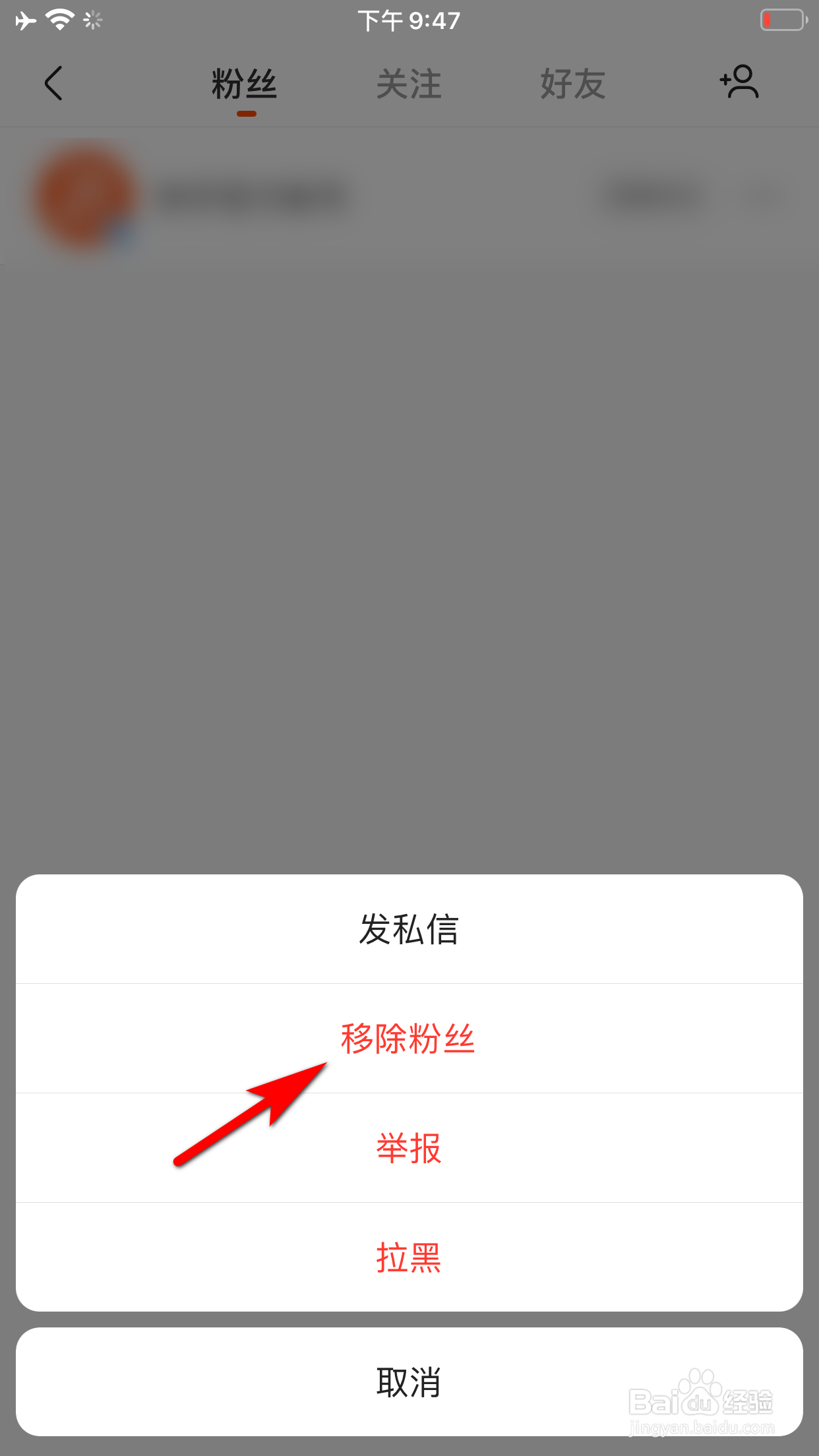The image size is (819, 1456).
Task: Tap the time display in the status bar
Action: click(x=409, y=20)
